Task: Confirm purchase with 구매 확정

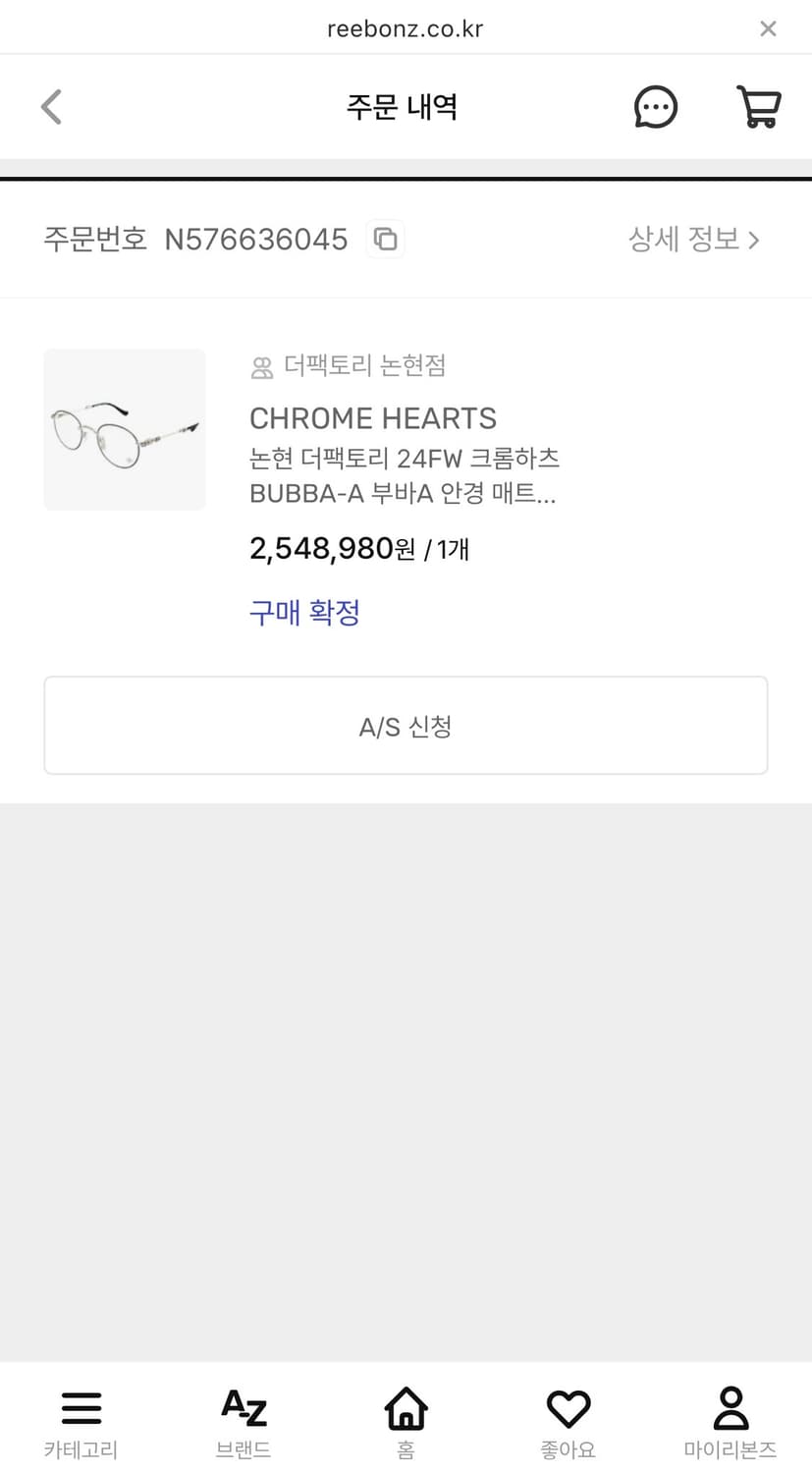Action: pos(304,612)
